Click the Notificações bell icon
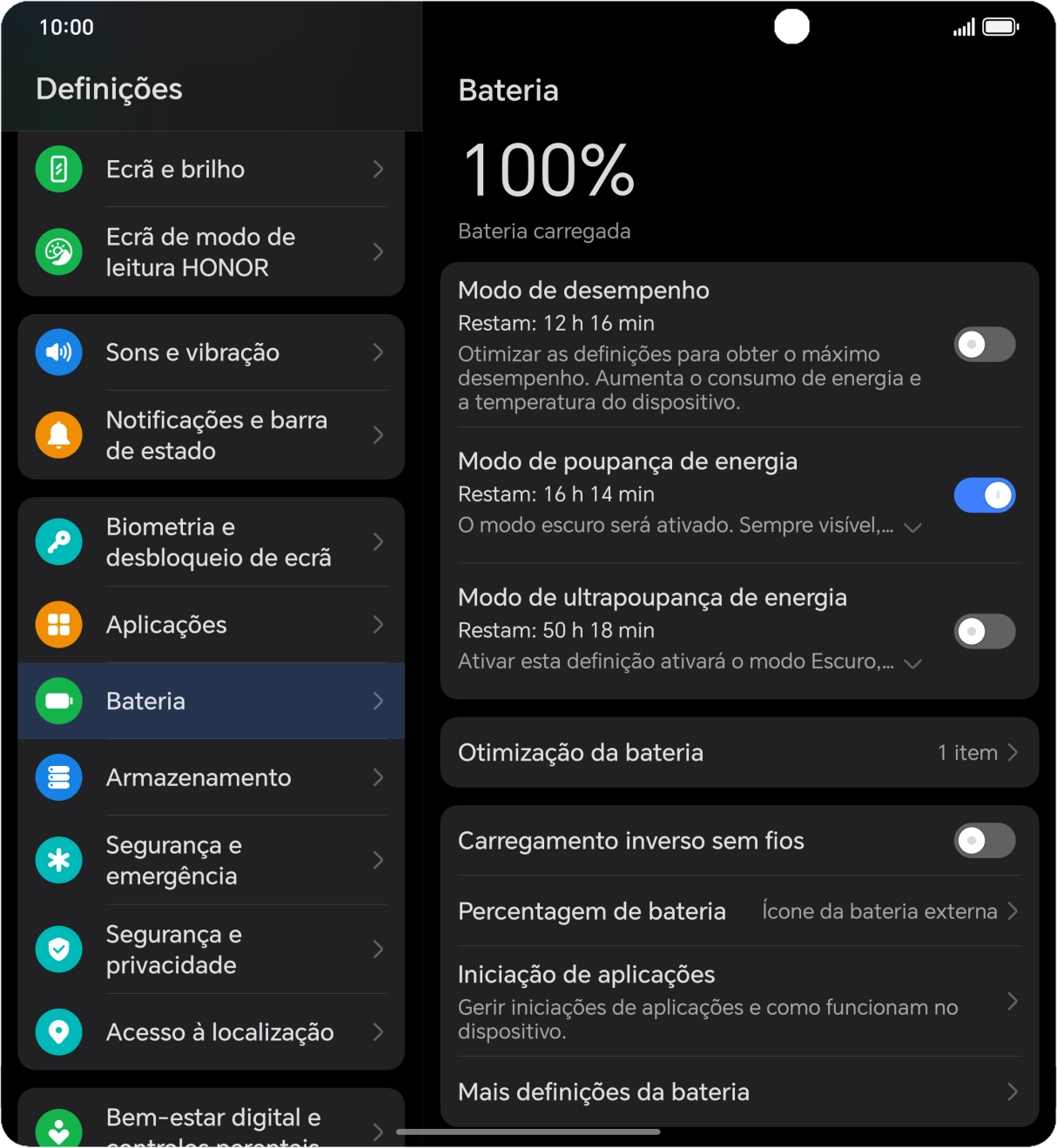The height and width of the screenshot is (1148, 1057). [x=57, y=435]
